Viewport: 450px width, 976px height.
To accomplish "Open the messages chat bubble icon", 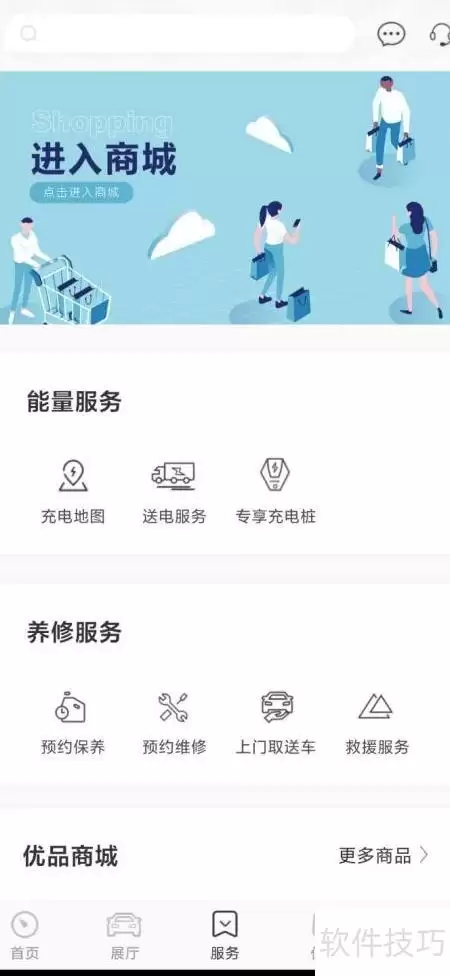I will [x=391, y=34].
